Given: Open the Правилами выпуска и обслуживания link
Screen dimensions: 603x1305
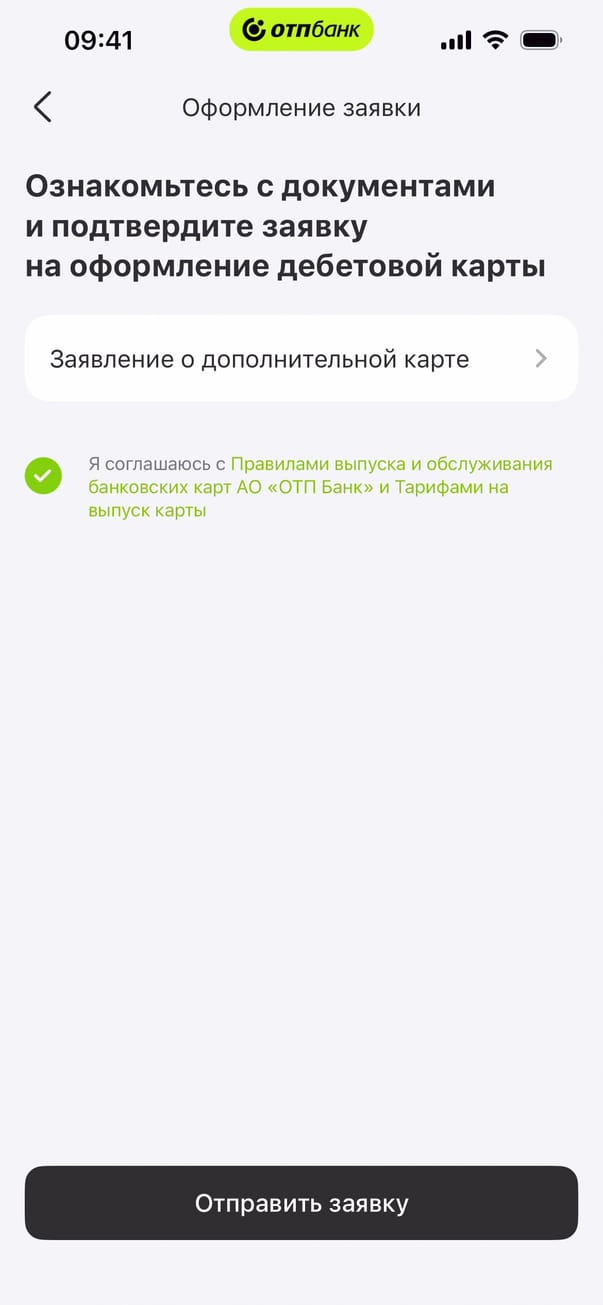Looking at the screenshot, I should point(391,465).
